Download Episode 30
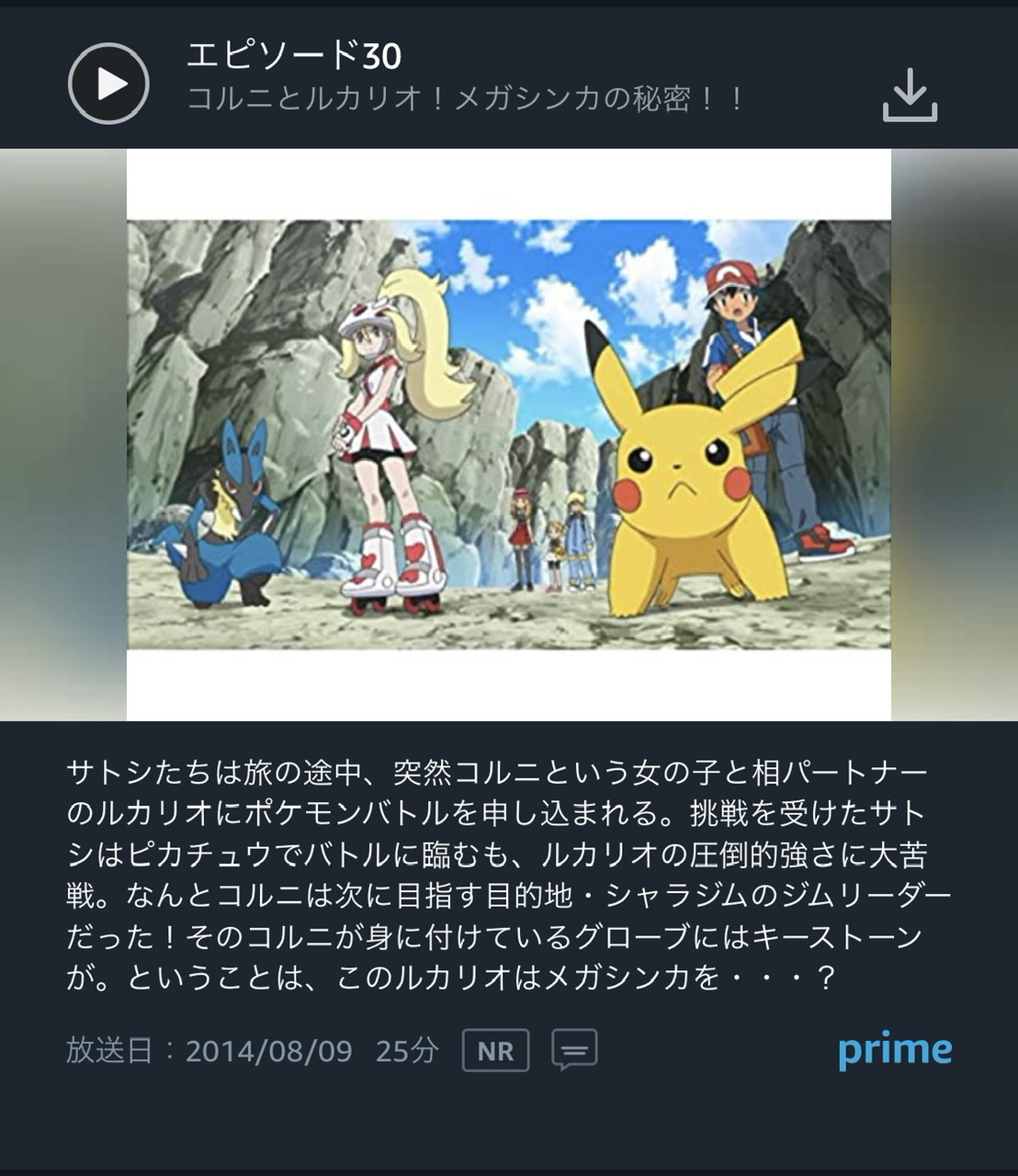This screenshot has height=1176, width=1018. tap(909, 94)
